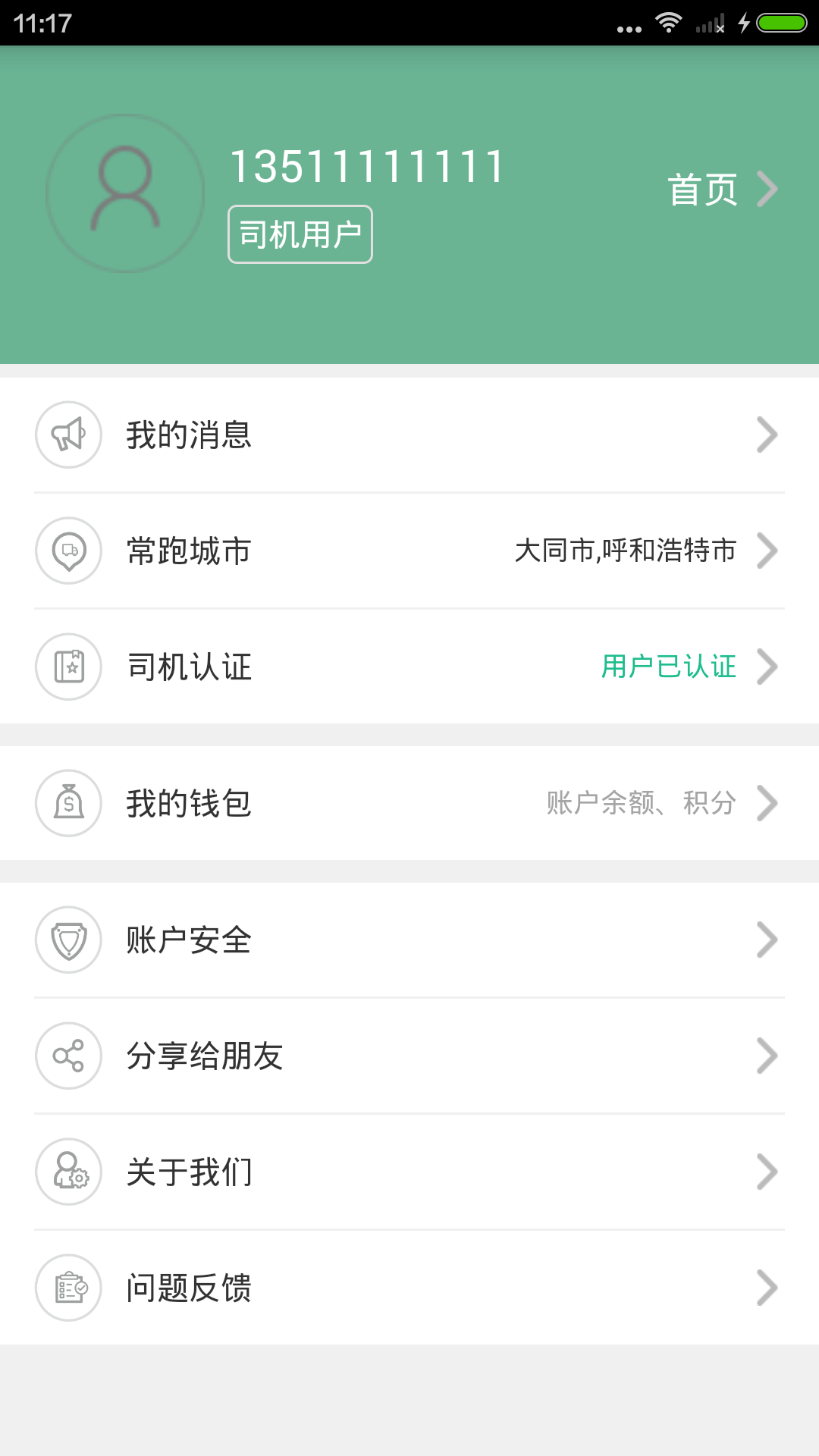
Task: Tap the phone number 13511111111
Action: point(366,165)
